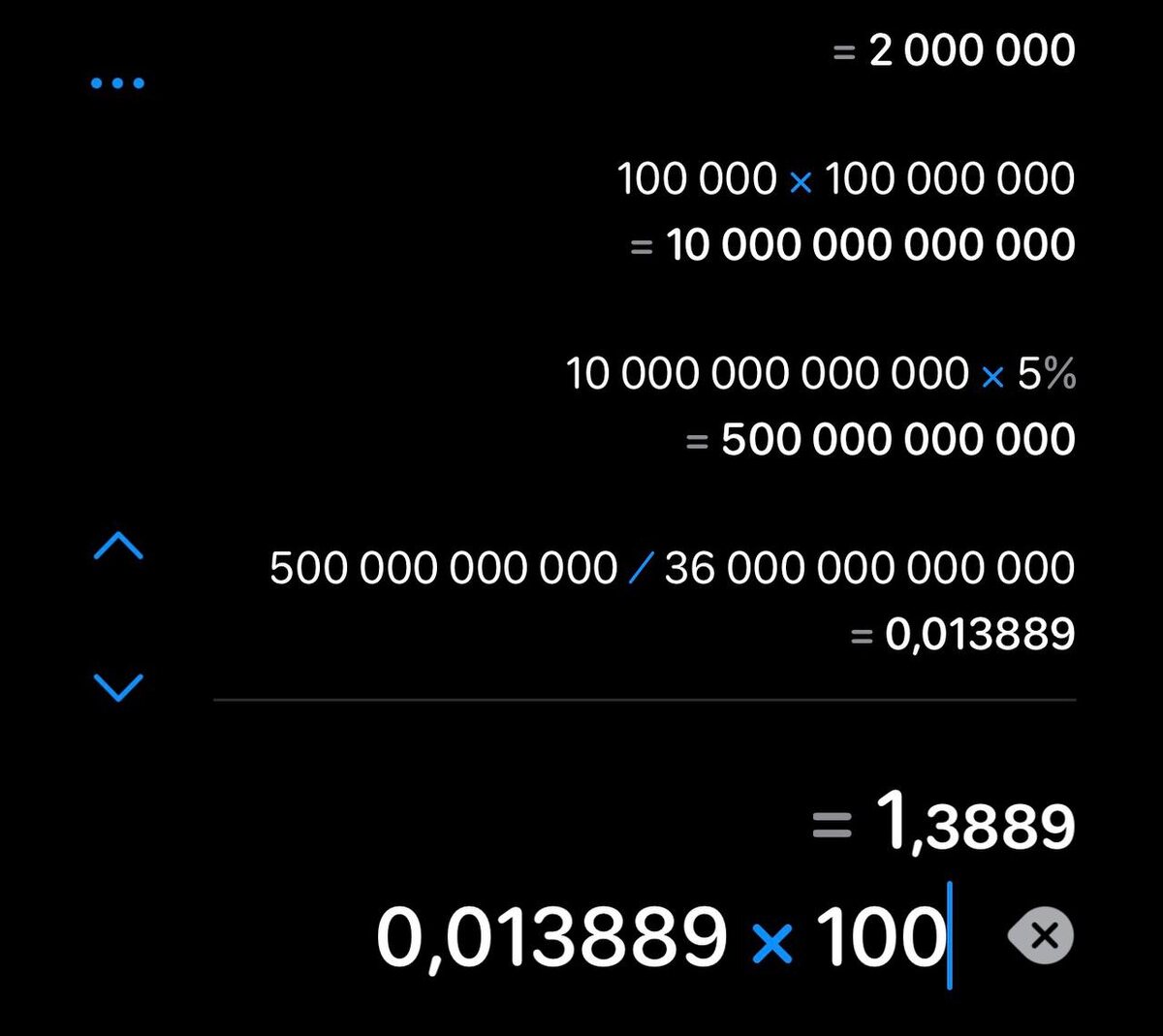Screen dimensions: 1163x1036
Task: Delete last character with the backspace icon
Action: pos(1041,935)
